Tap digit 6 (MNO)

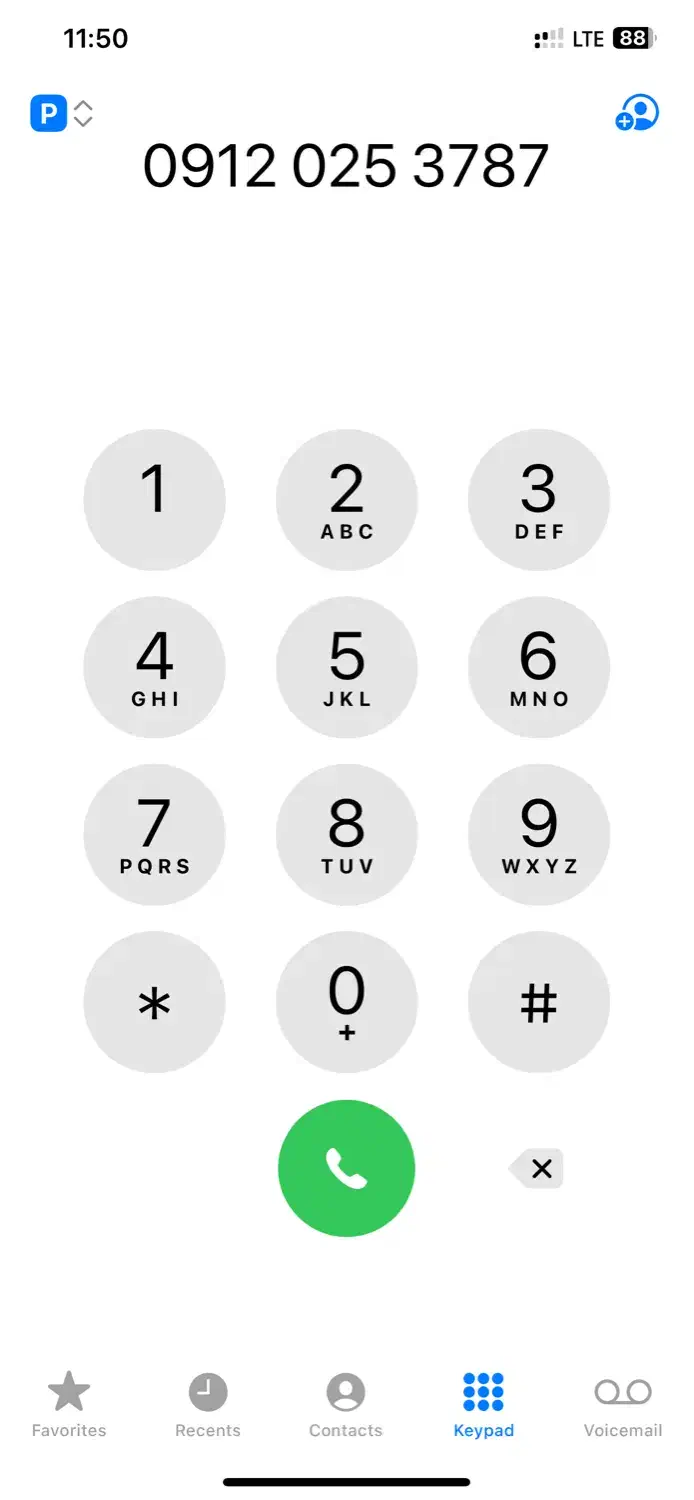point(538,667)
